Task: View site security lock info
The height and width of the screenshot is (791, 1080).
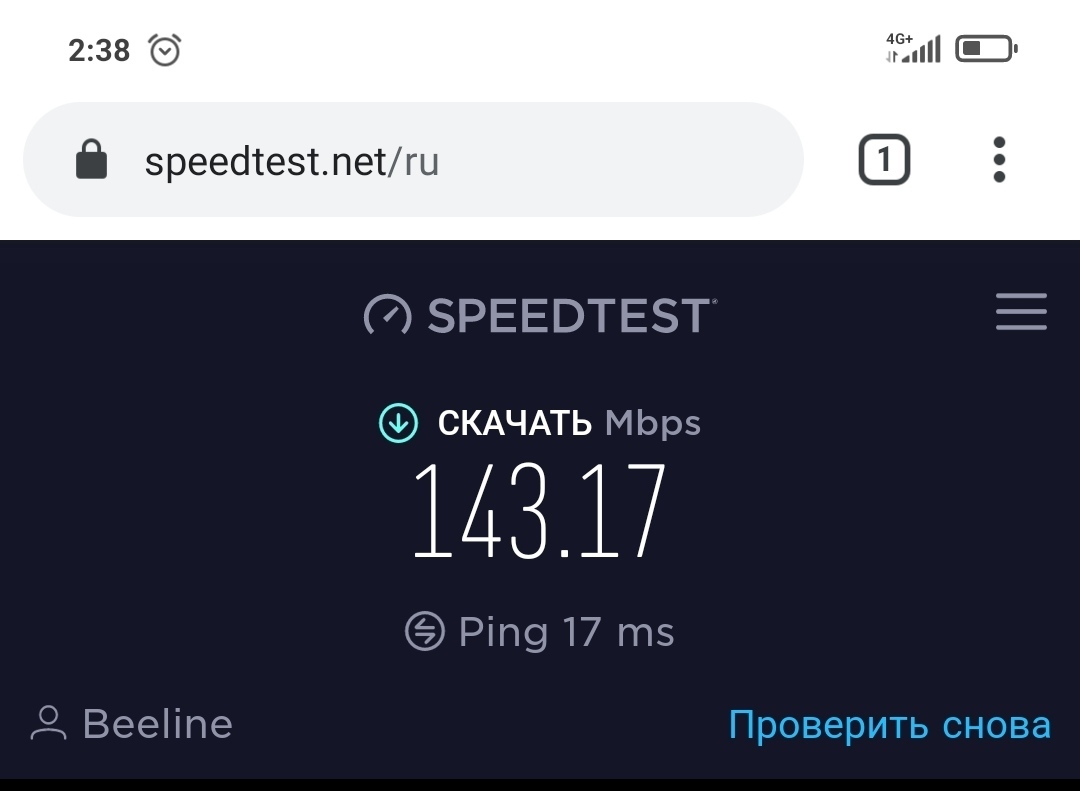Action: (x=92, y=160)
